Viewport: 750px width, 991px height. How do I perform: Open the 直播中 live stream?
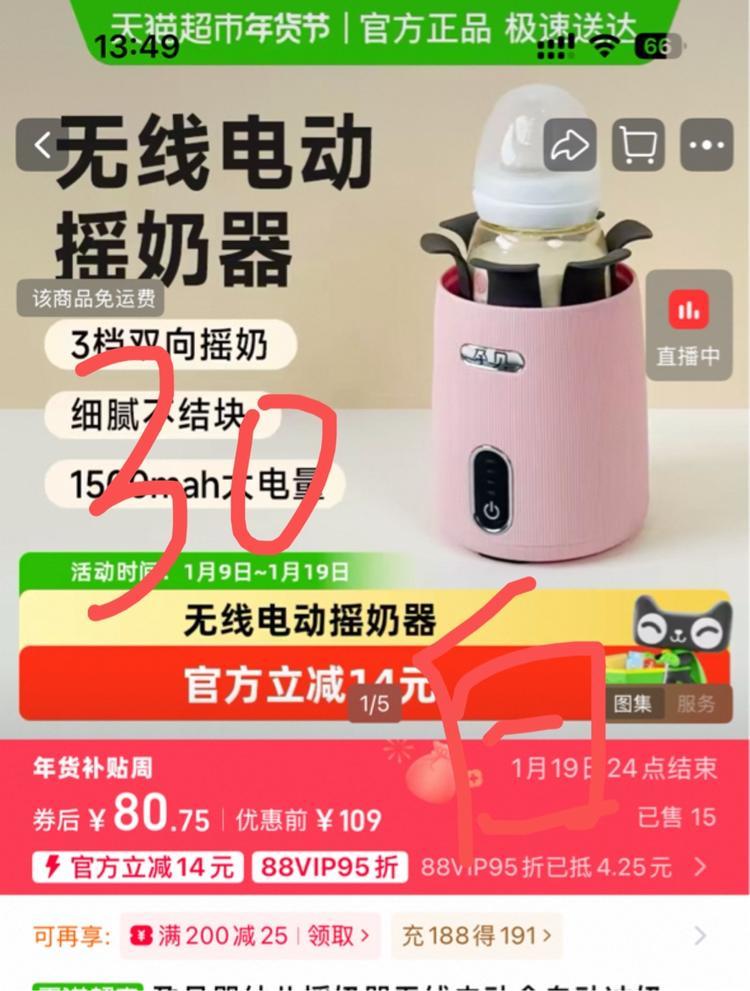pyautogui.click(x=688, y=326)
